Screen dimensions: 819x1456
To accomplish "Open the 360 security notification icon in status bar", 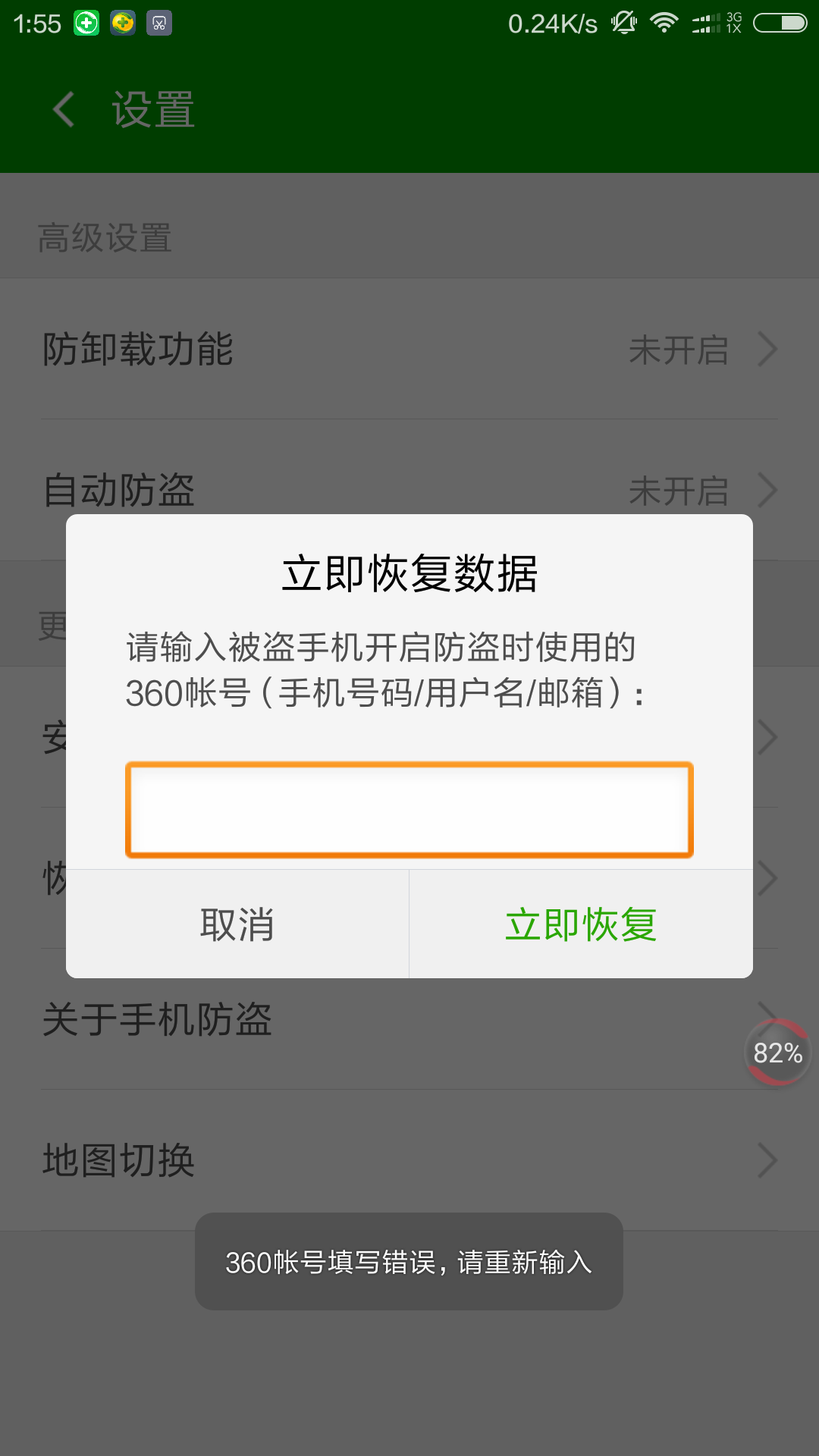I will click(86, 23).
